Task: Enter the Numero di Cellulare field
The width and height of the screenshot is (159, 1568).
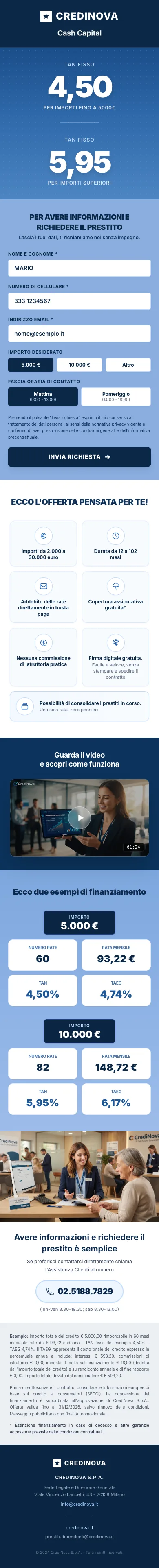Action: coord(79,301)
